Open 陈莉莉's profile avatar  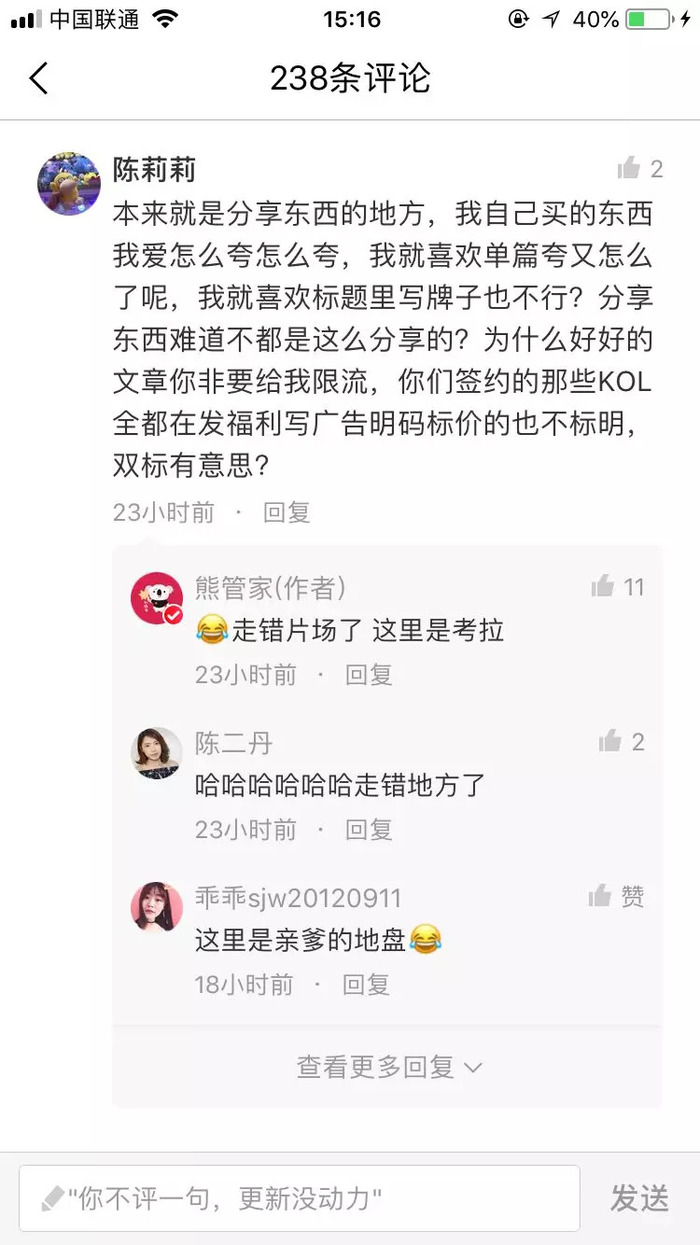pyautogui.click(x=69, y=184)
